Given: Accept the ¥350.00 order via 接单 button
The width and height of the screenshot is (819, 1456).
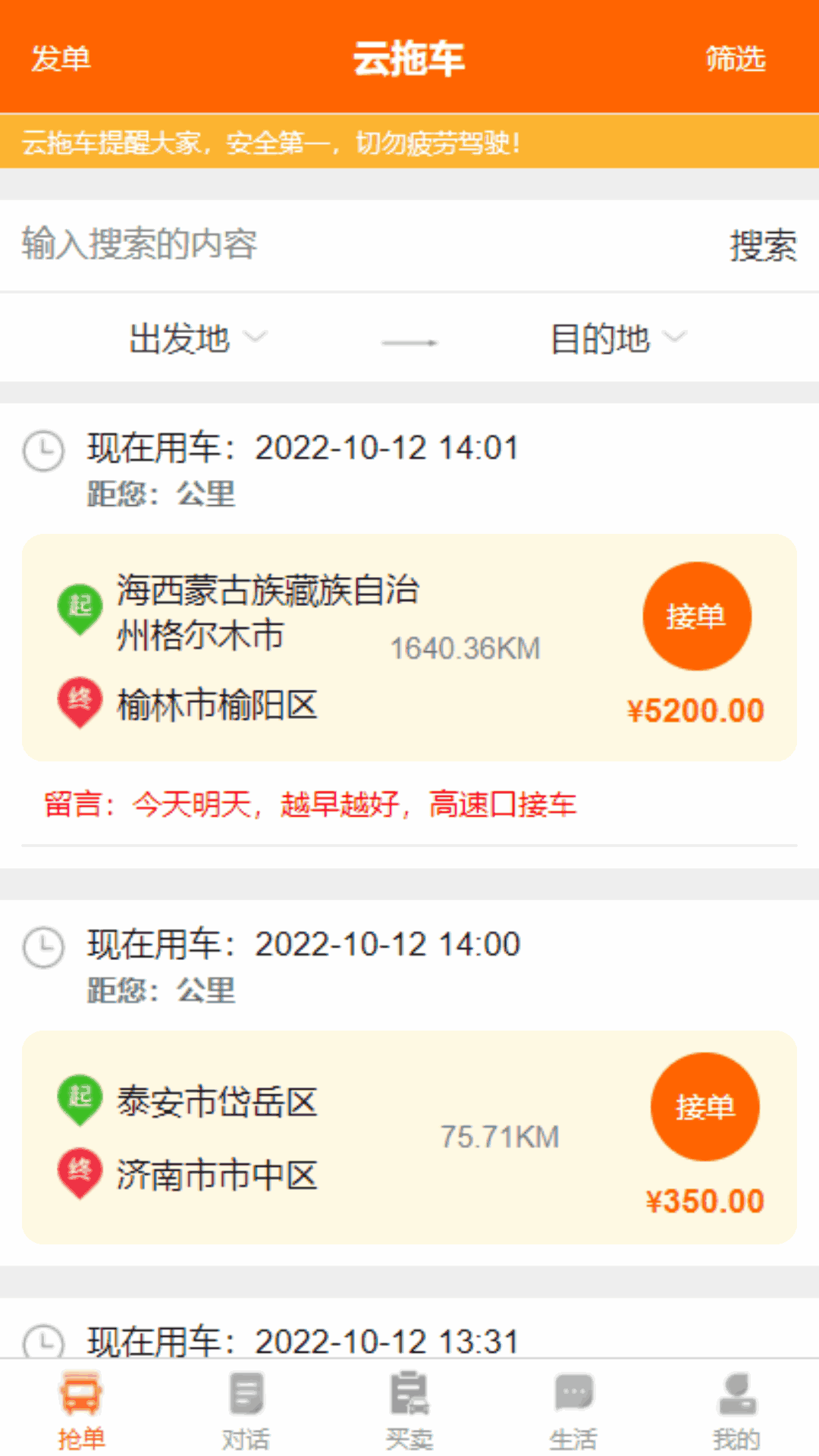Looking at the screenshot, I should pyautogui.click(x=705, y=1106).
